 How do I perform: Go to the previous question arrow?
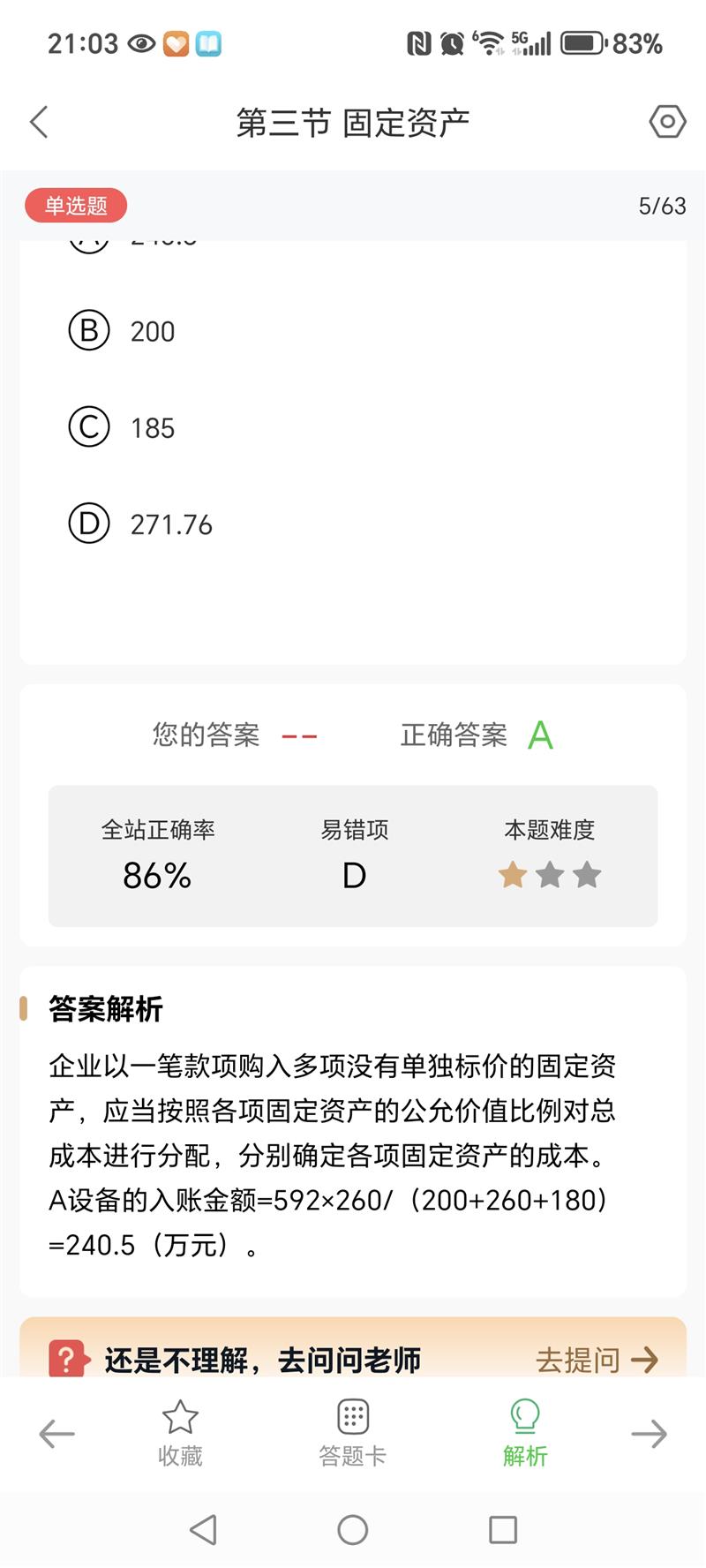click(57, 1434)
